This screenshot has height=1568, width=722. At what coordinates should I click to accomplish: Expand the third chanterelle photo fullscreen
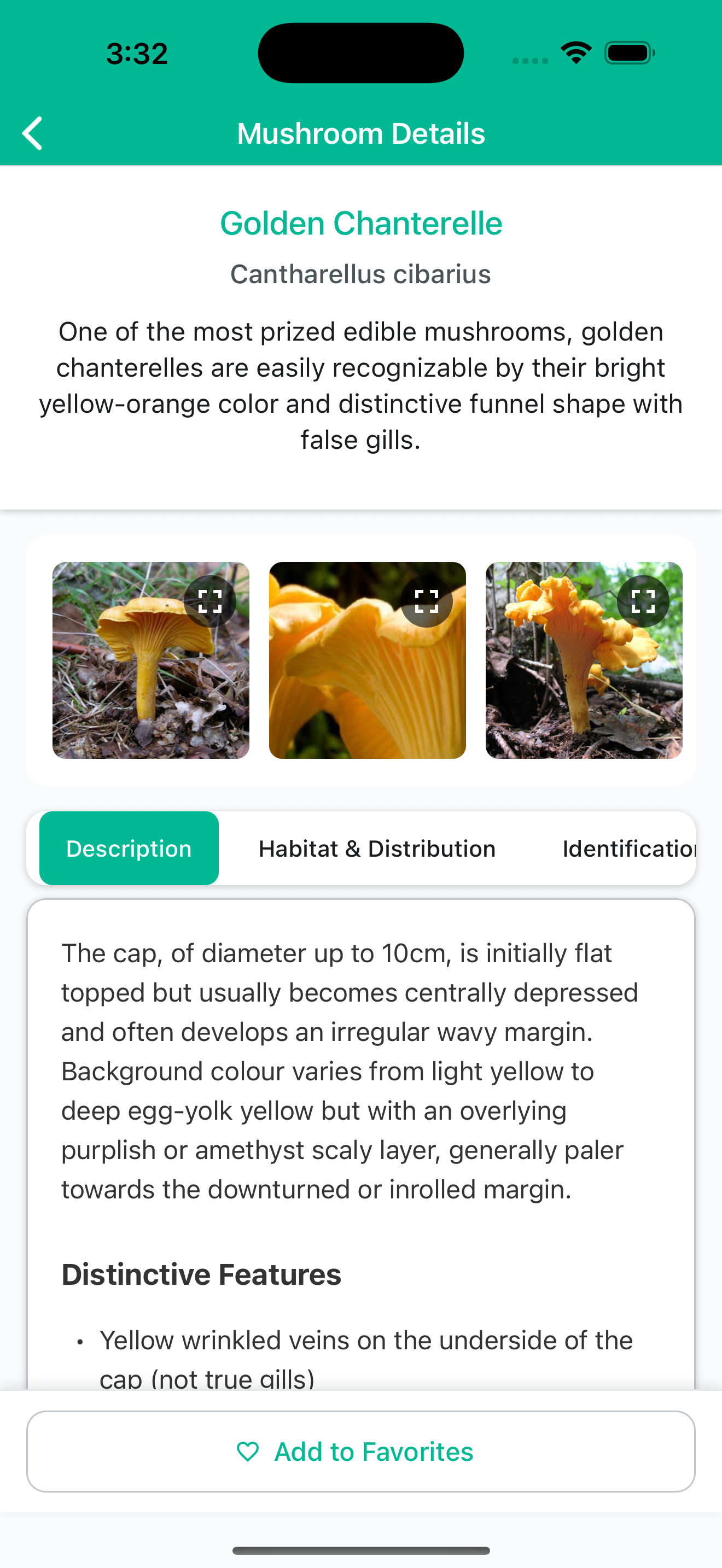click(x=643, y=601)
